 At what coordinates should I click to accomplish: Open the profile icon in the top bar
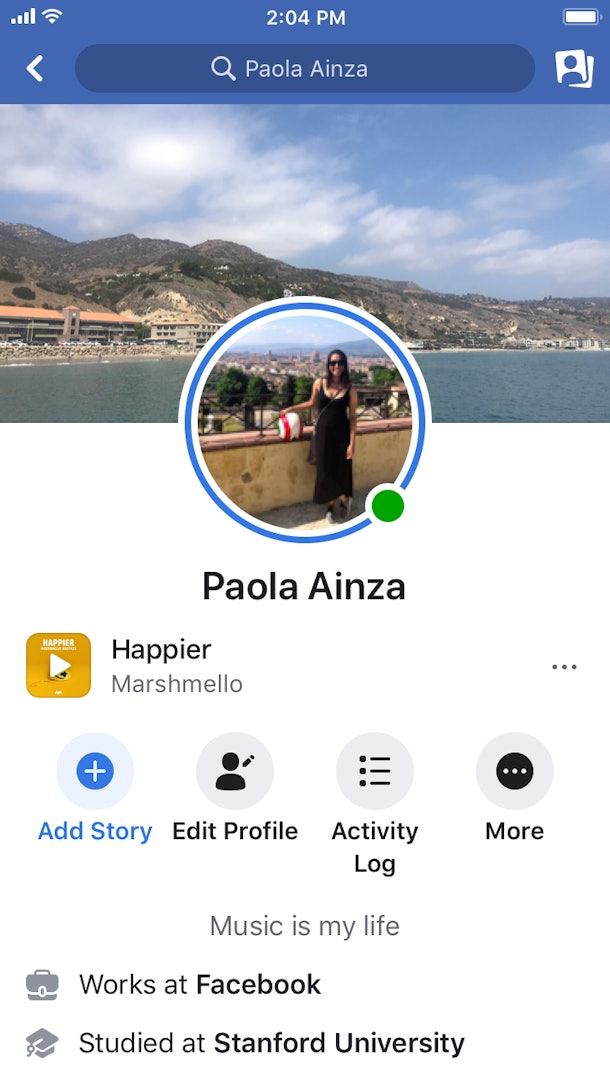tap(574, 69)
